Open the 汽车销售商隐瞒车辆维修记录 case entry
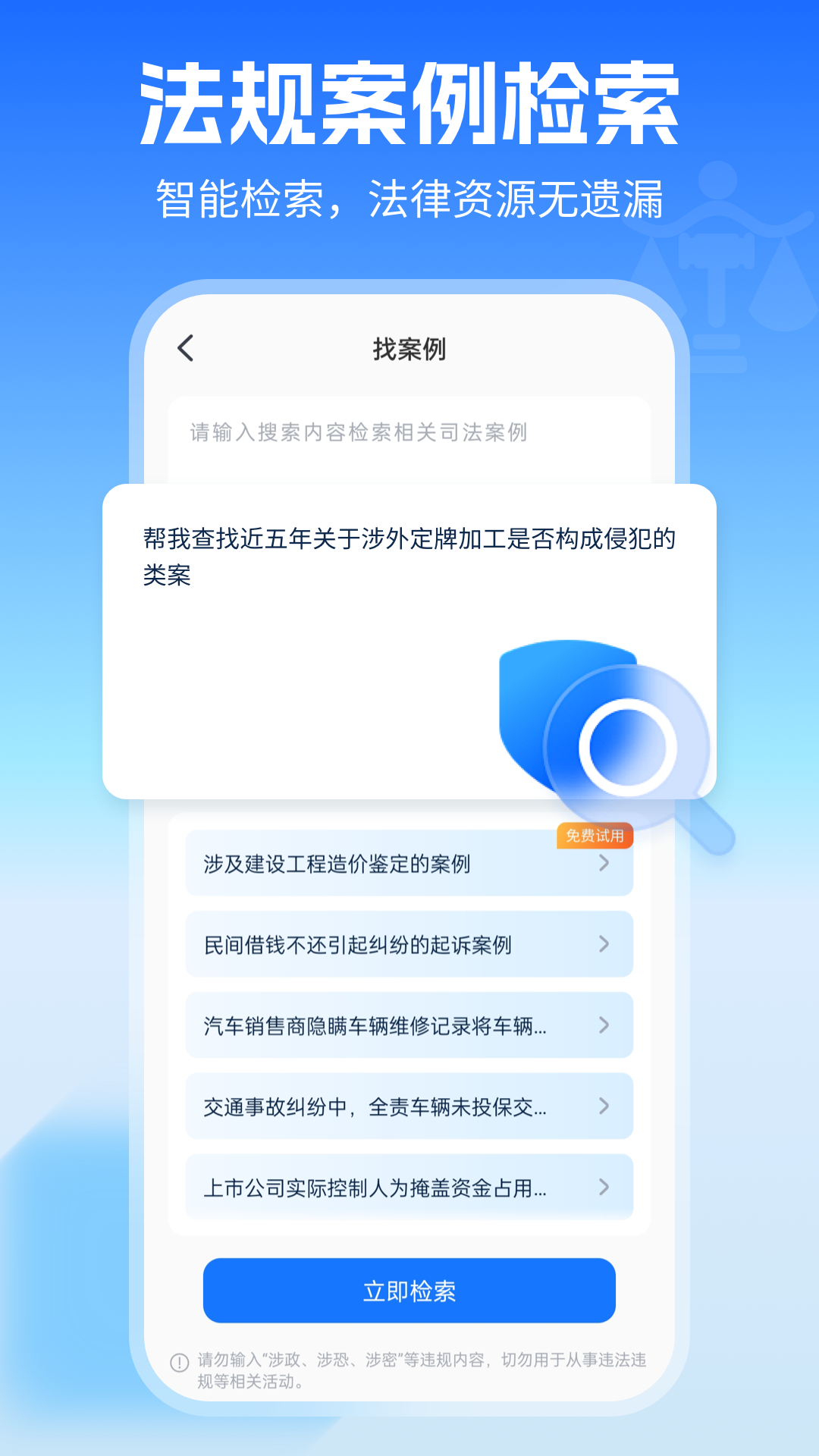The height and width of the screenshot is (1456, 819). pos(409,1026)
